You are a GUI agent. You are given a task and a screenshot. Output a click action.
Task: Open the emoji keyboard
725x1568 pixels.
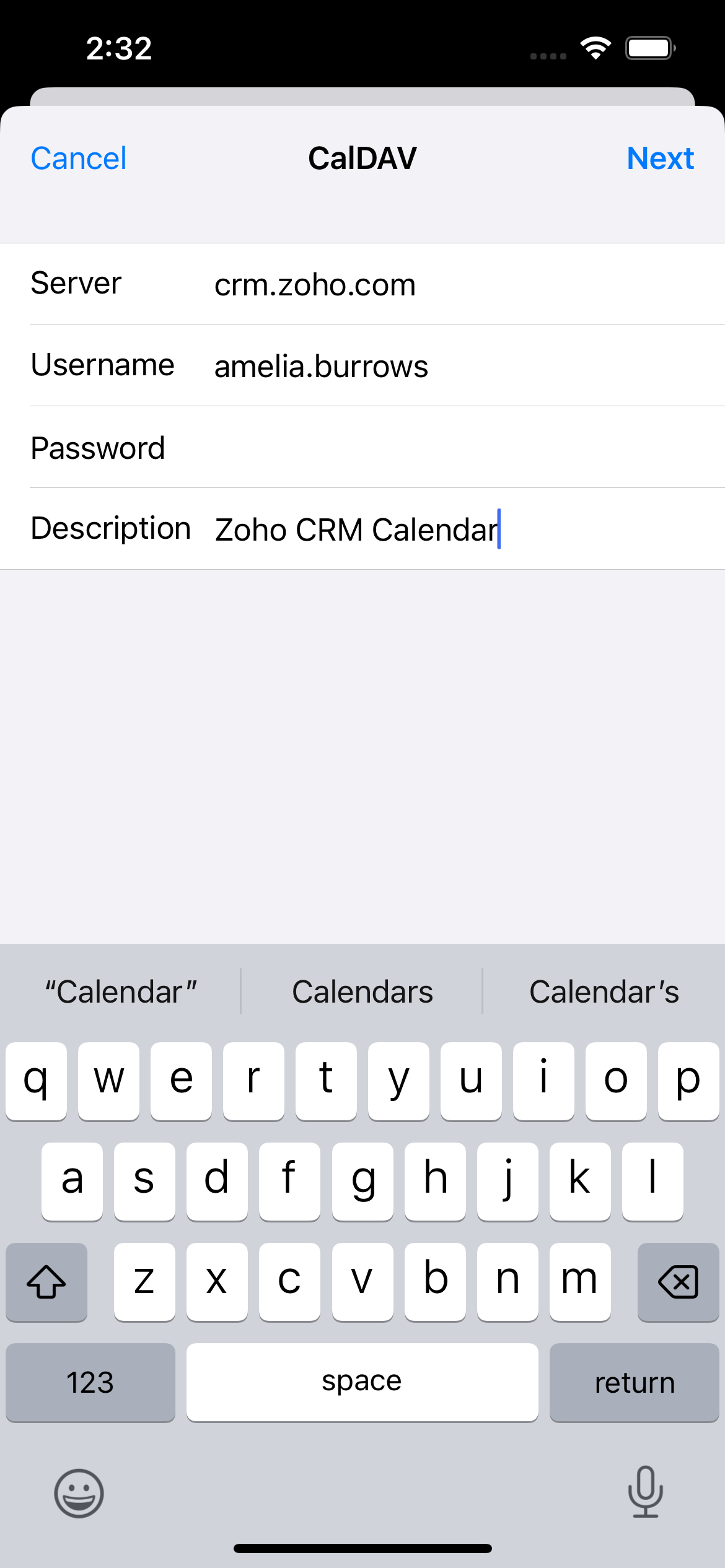[79, 1493]
